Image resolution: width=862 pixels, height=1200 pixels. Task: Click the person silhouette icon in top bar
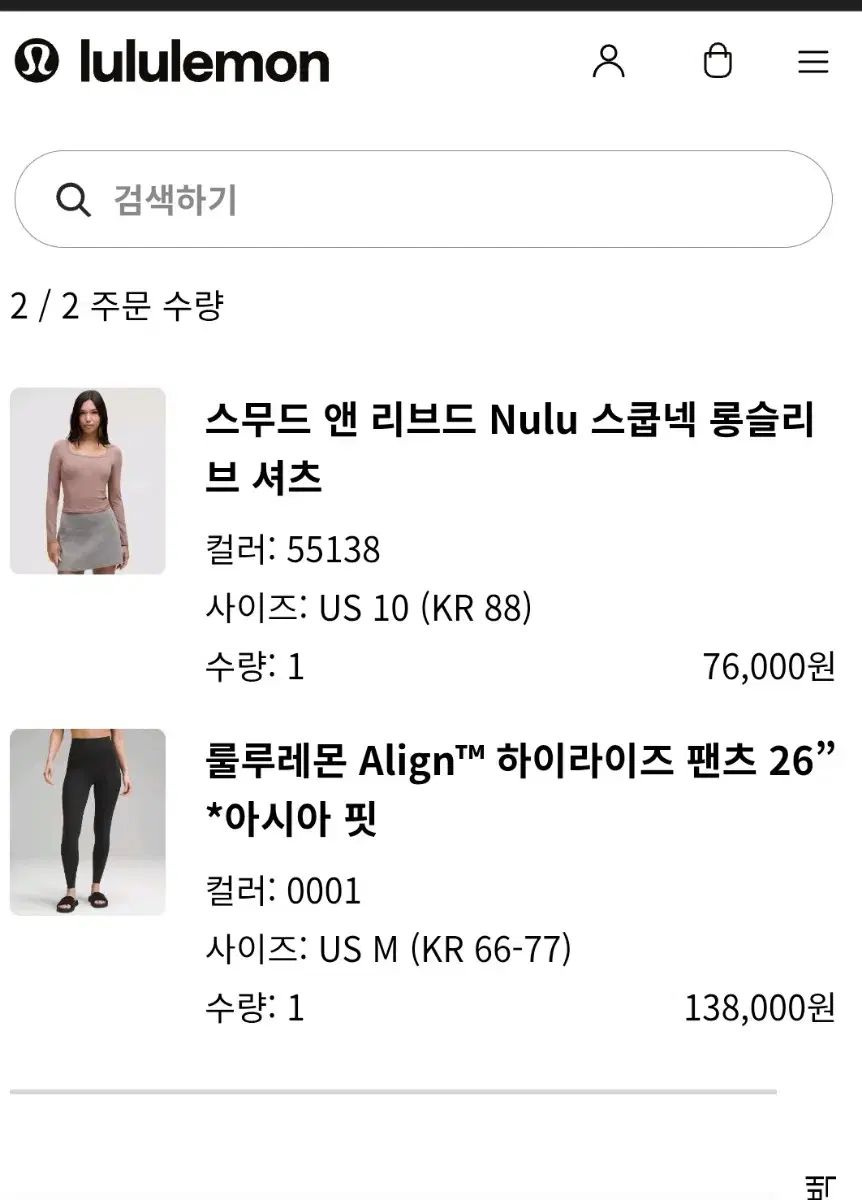pyautogui.click(x=610, y=62)
